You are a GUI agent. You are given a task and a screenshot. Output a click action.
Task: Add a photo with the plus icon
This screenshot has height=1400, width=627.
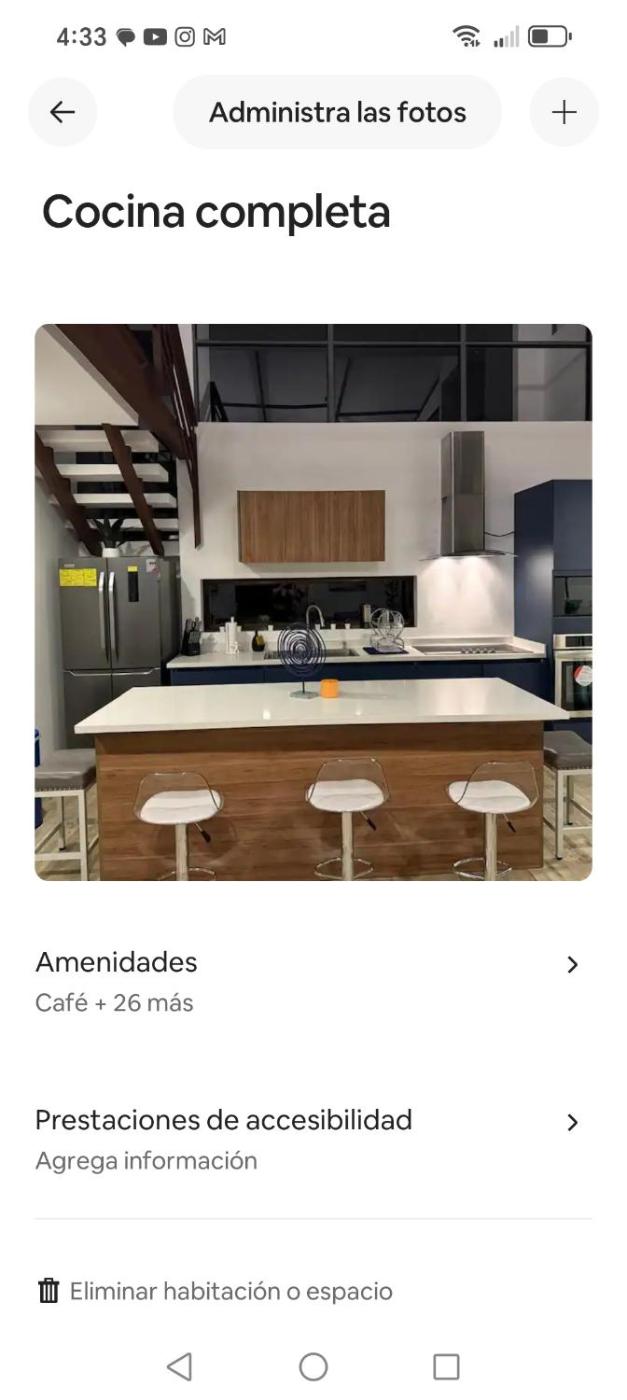click(x=564, y=112)
